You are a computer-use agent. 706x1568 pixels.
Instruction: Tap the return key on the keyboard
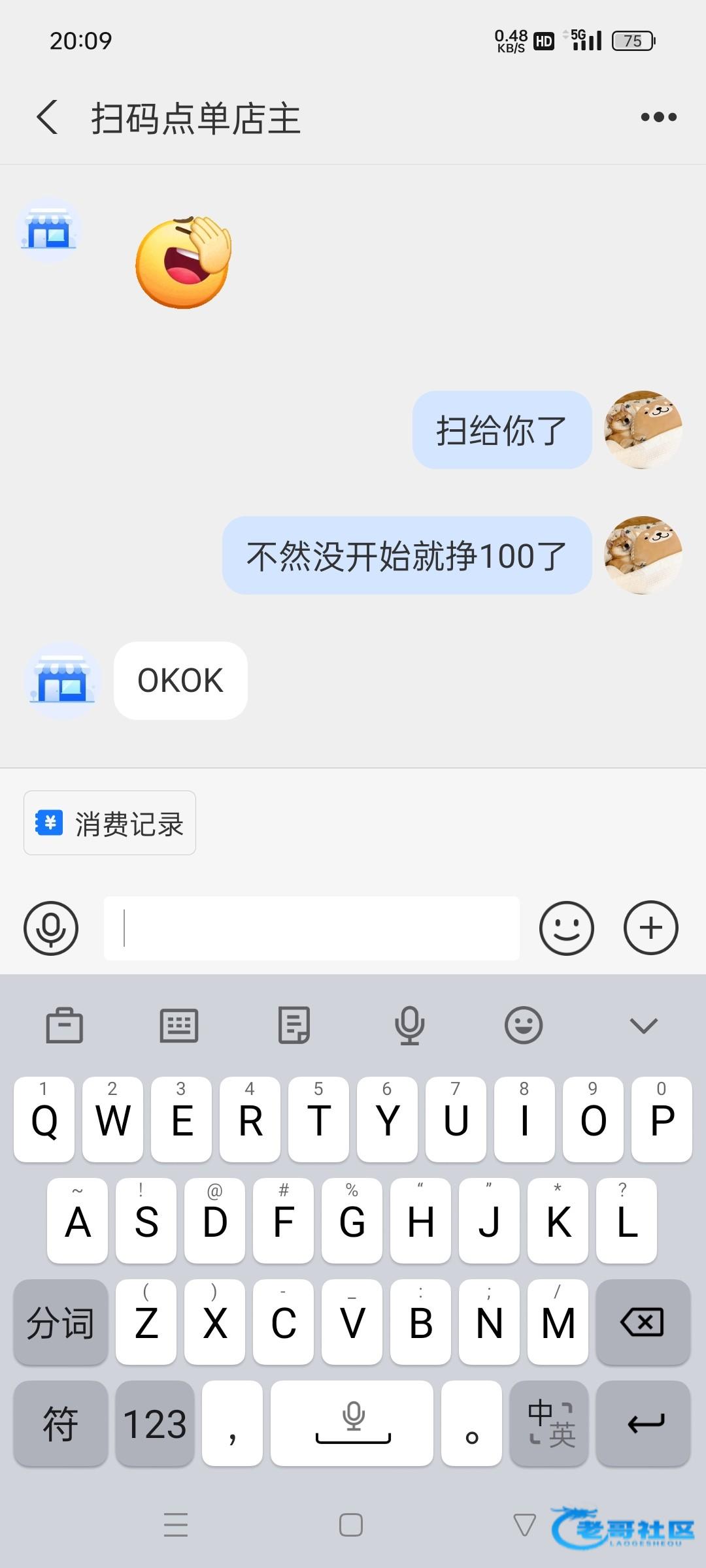tap(644, 1424)
